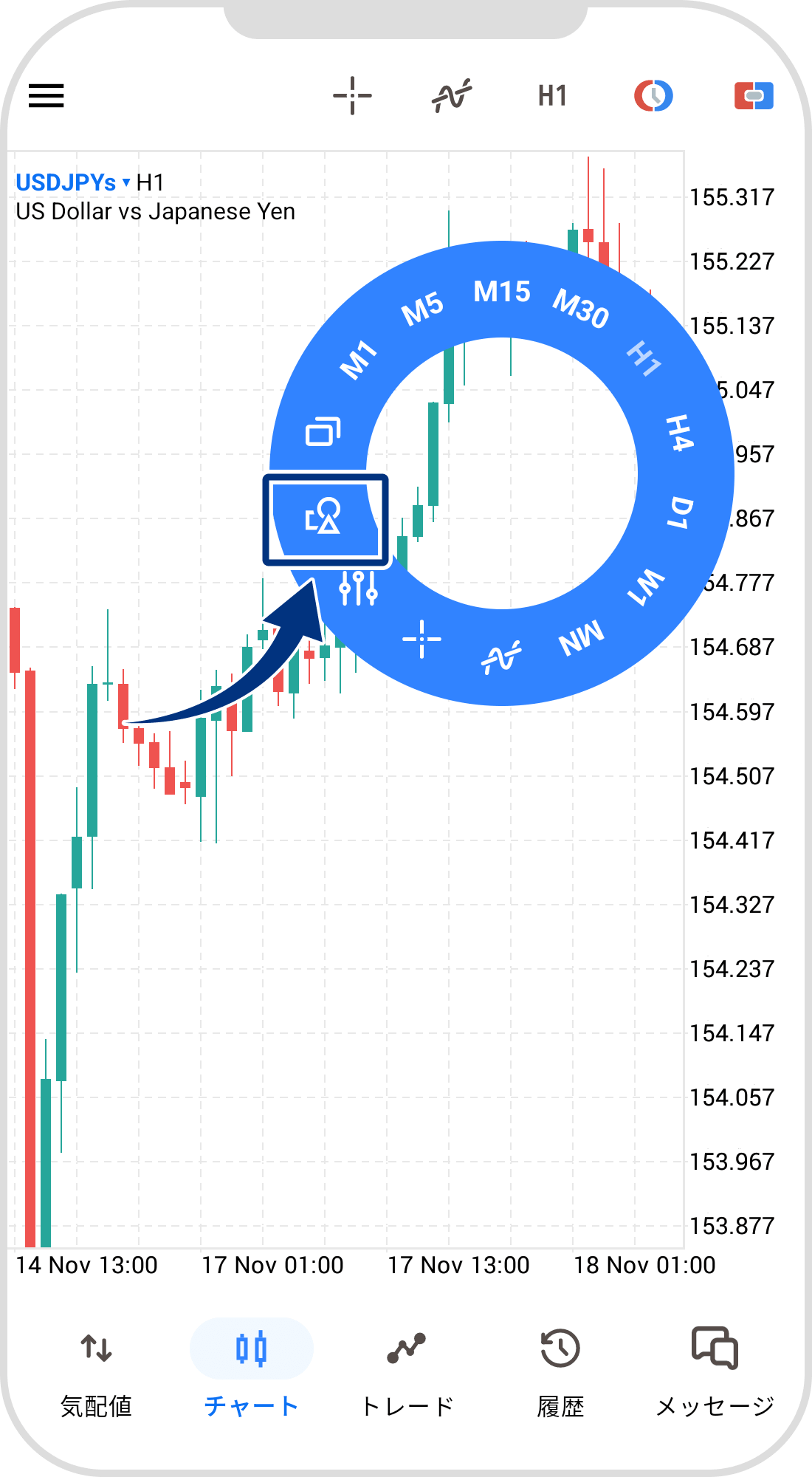812x1477 pixels.
Task: Open the 履歴 history tab
Action: coord(560,1374)
